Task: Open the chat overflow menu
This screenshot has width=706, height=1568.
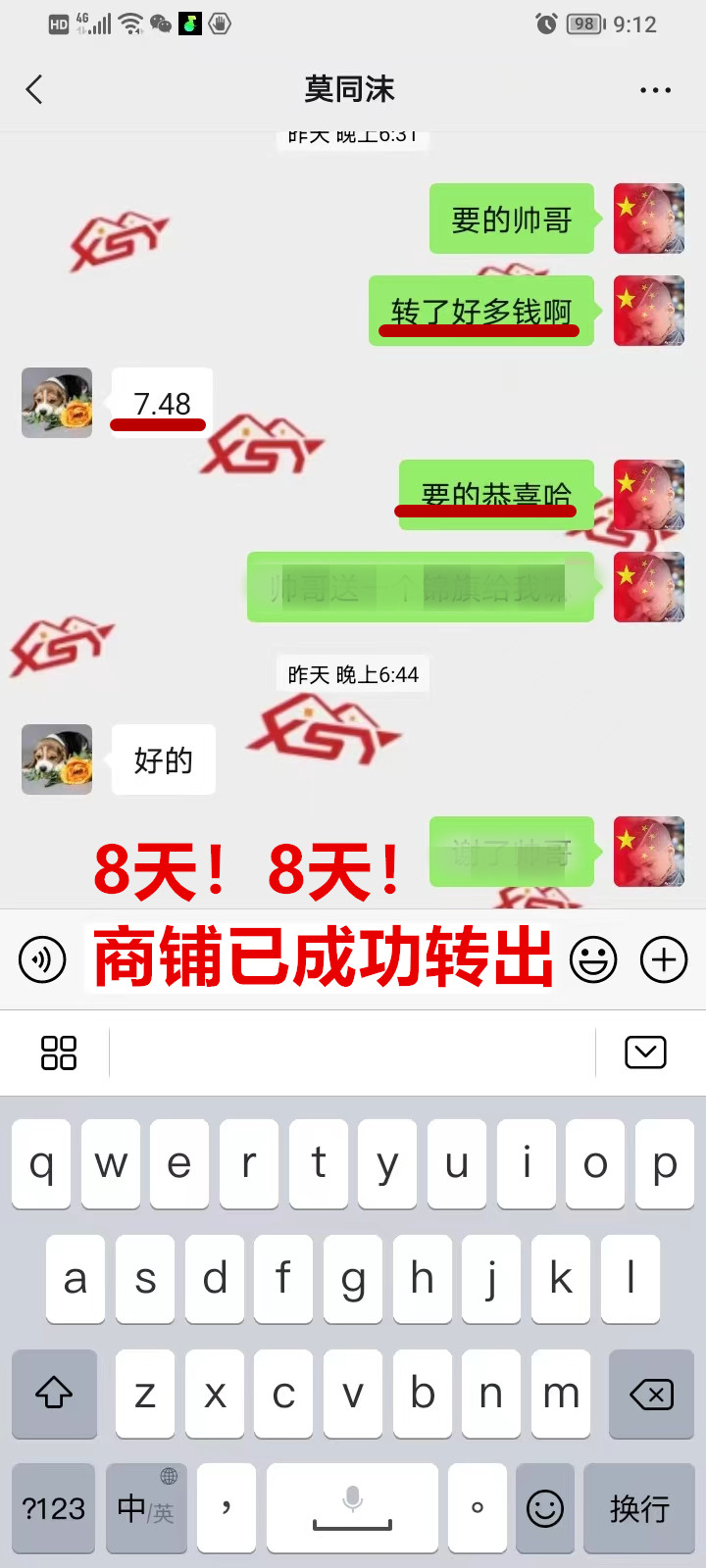Action: point(655,90)
